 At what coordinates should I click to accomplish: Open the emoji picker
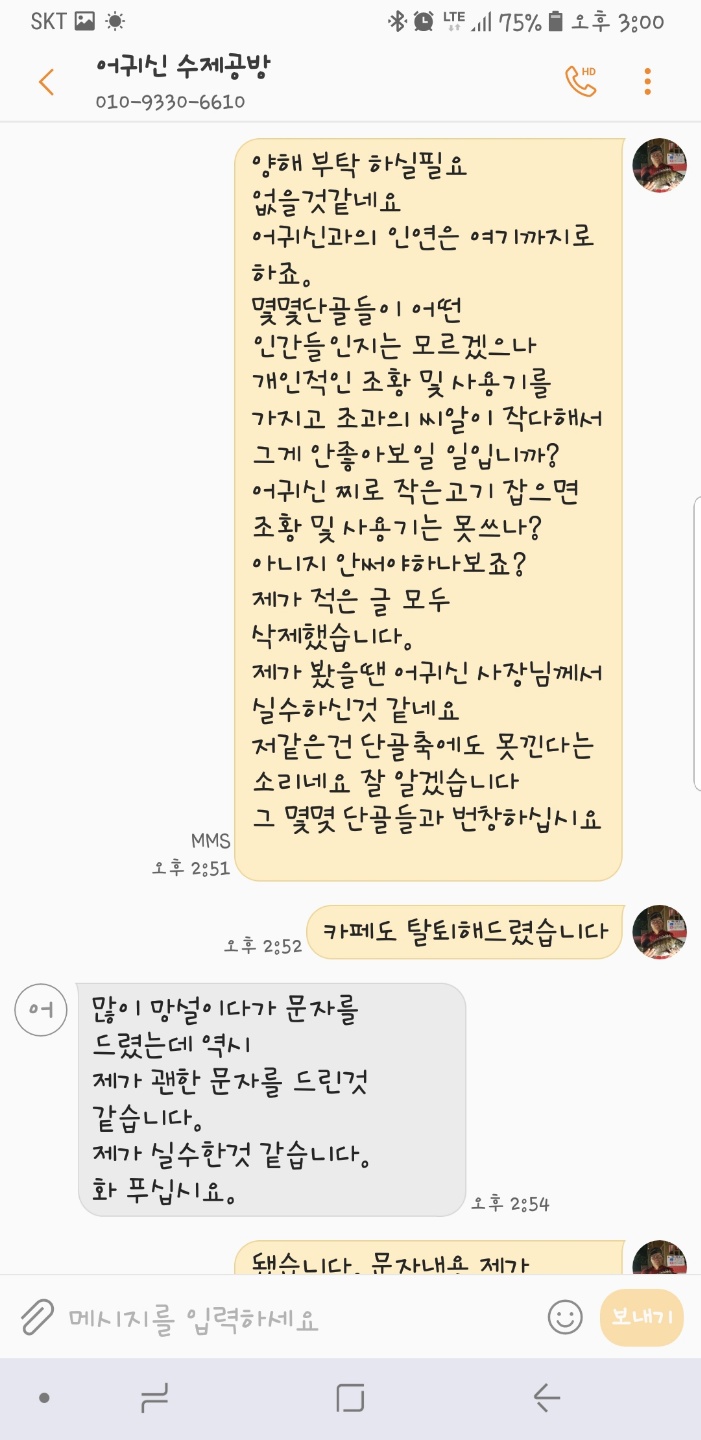[x=565, y=1317]
